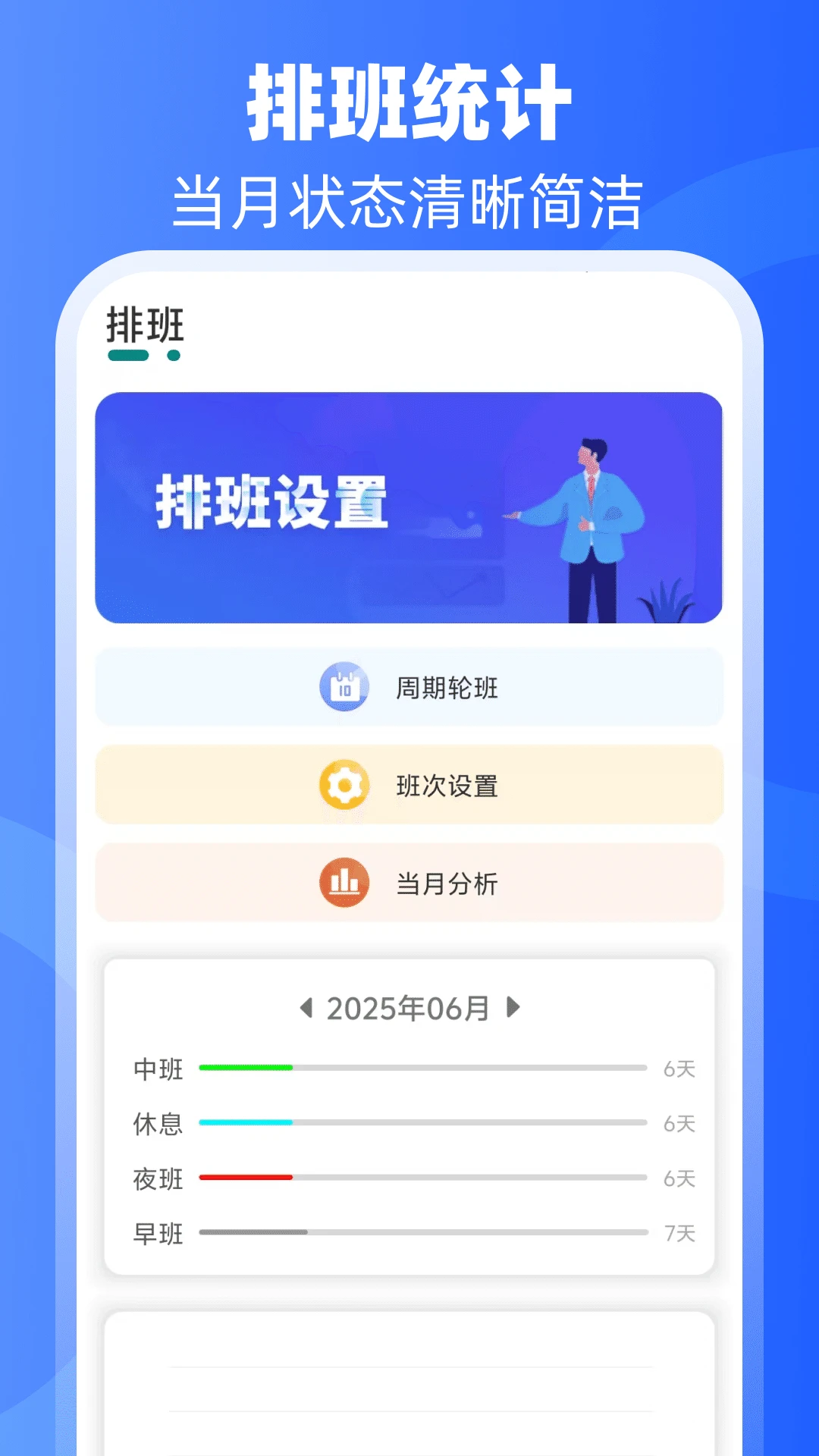Open the 周期轮班 calendar icon

tap(344, 687)
